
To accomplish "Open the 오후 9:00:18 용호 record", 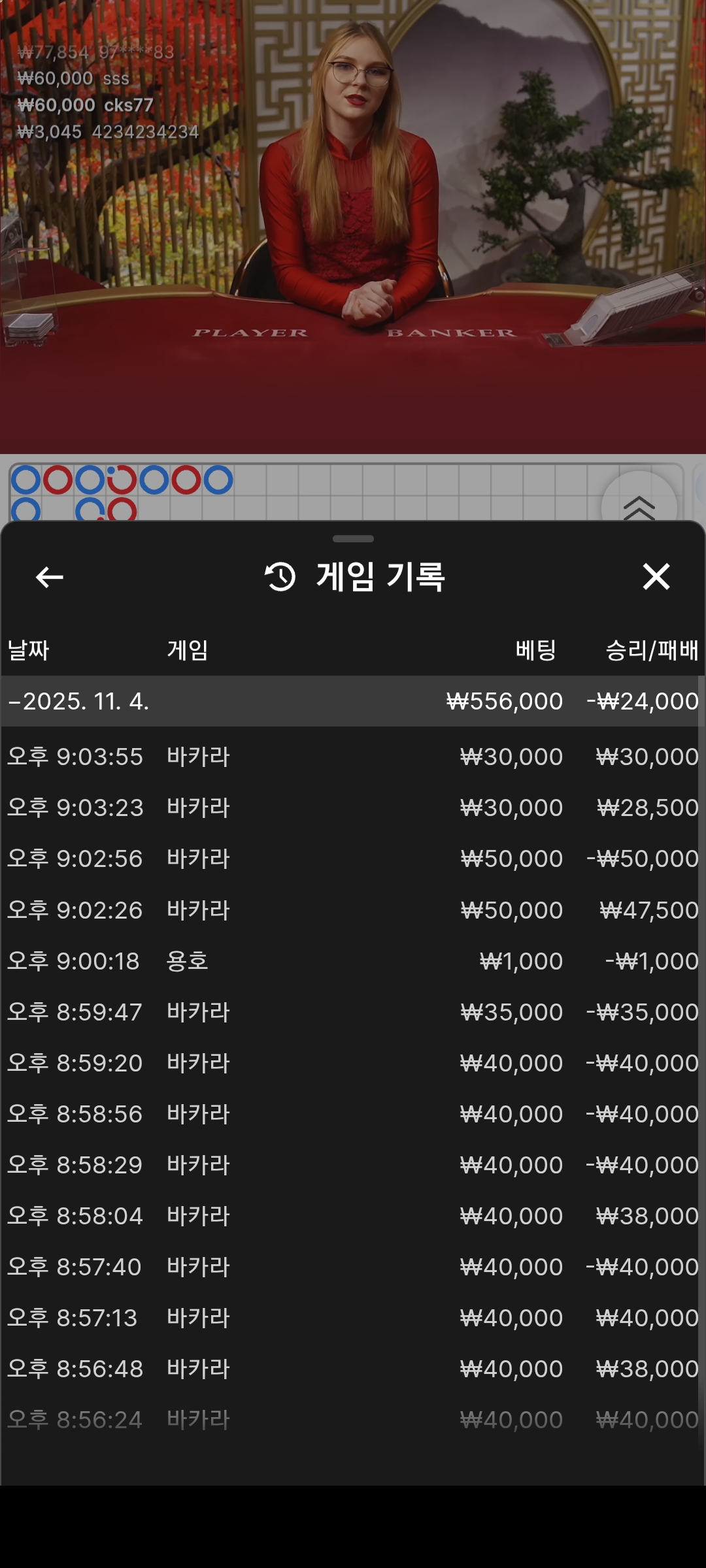I will (352, 961).
